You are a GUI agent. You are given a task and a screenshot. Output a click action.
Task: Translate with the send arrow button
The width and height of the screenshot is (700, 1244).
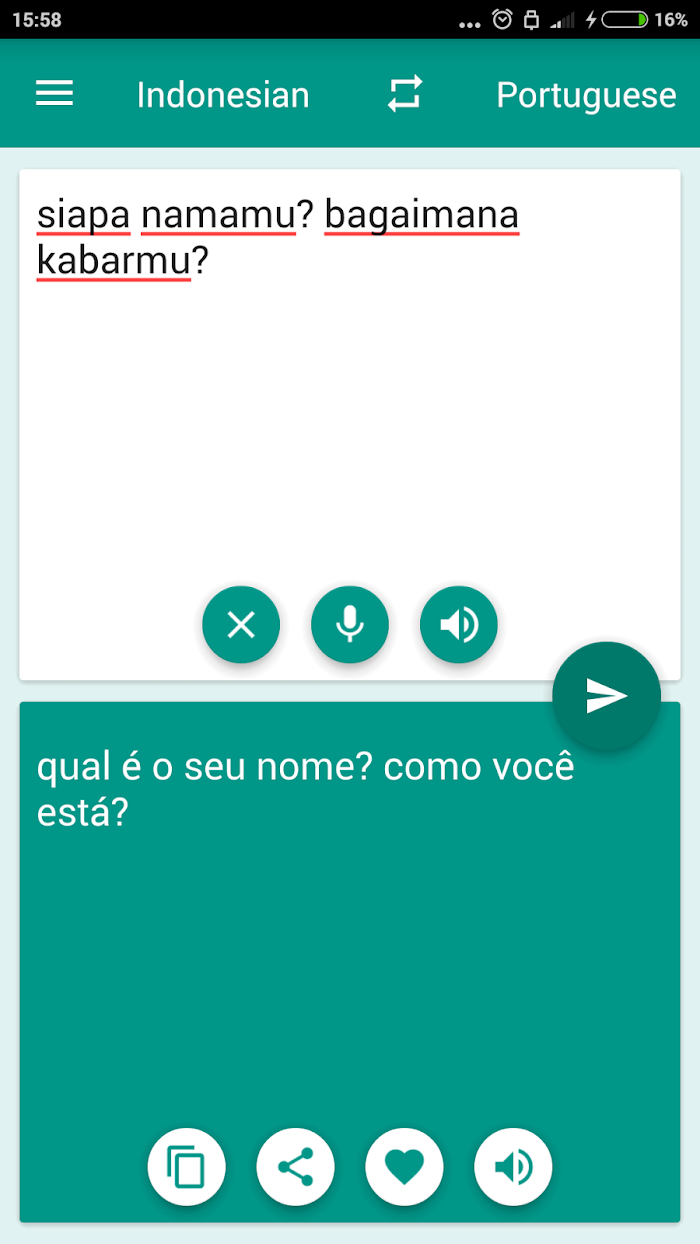point(606,696)
